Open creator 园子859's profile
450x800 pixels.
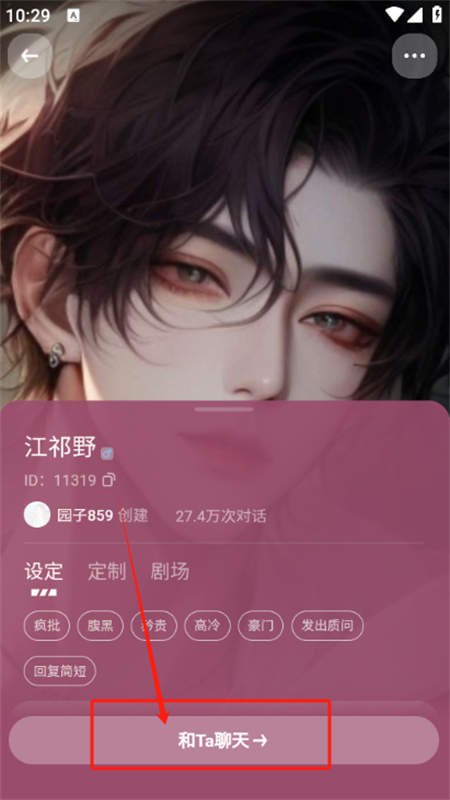[68, 515]
